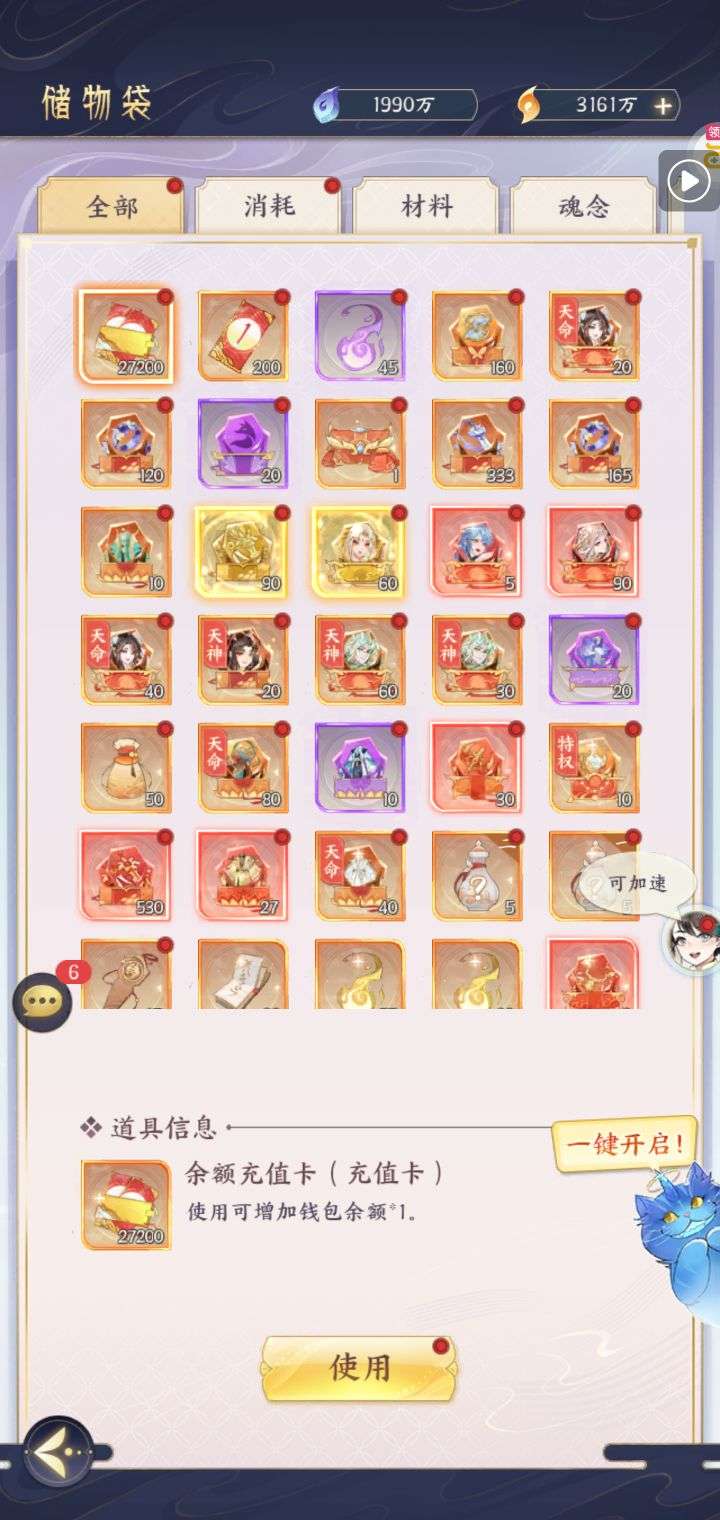Select the red envelope item with quantity 200
This screenshot has width=720, height=1520.
[x=243, y=336]
